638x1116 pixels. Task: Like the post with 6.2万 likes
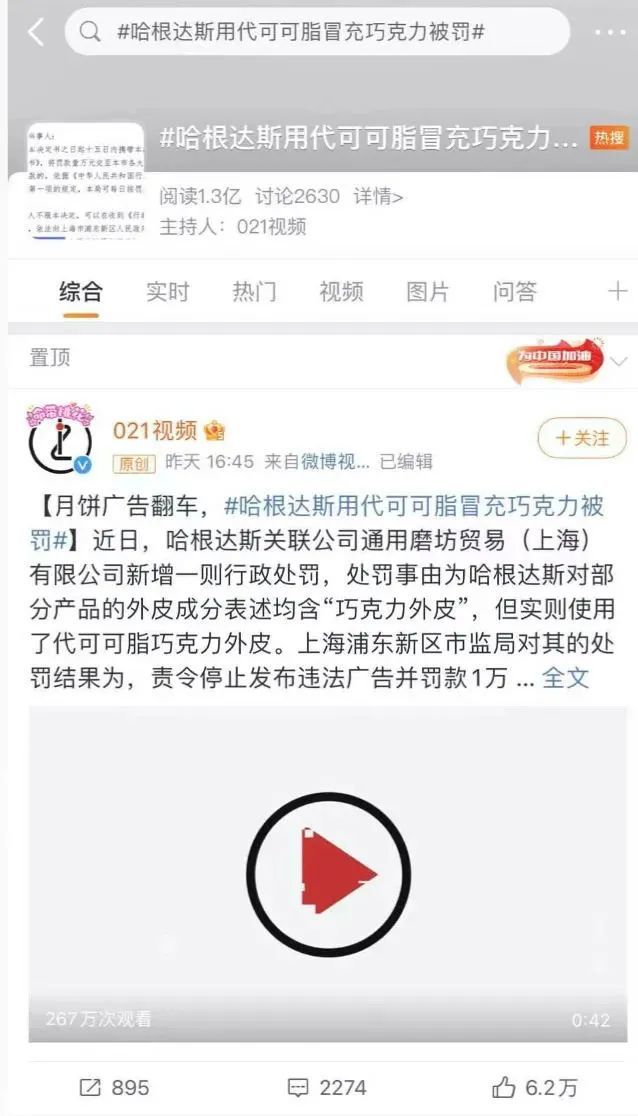535,1087
